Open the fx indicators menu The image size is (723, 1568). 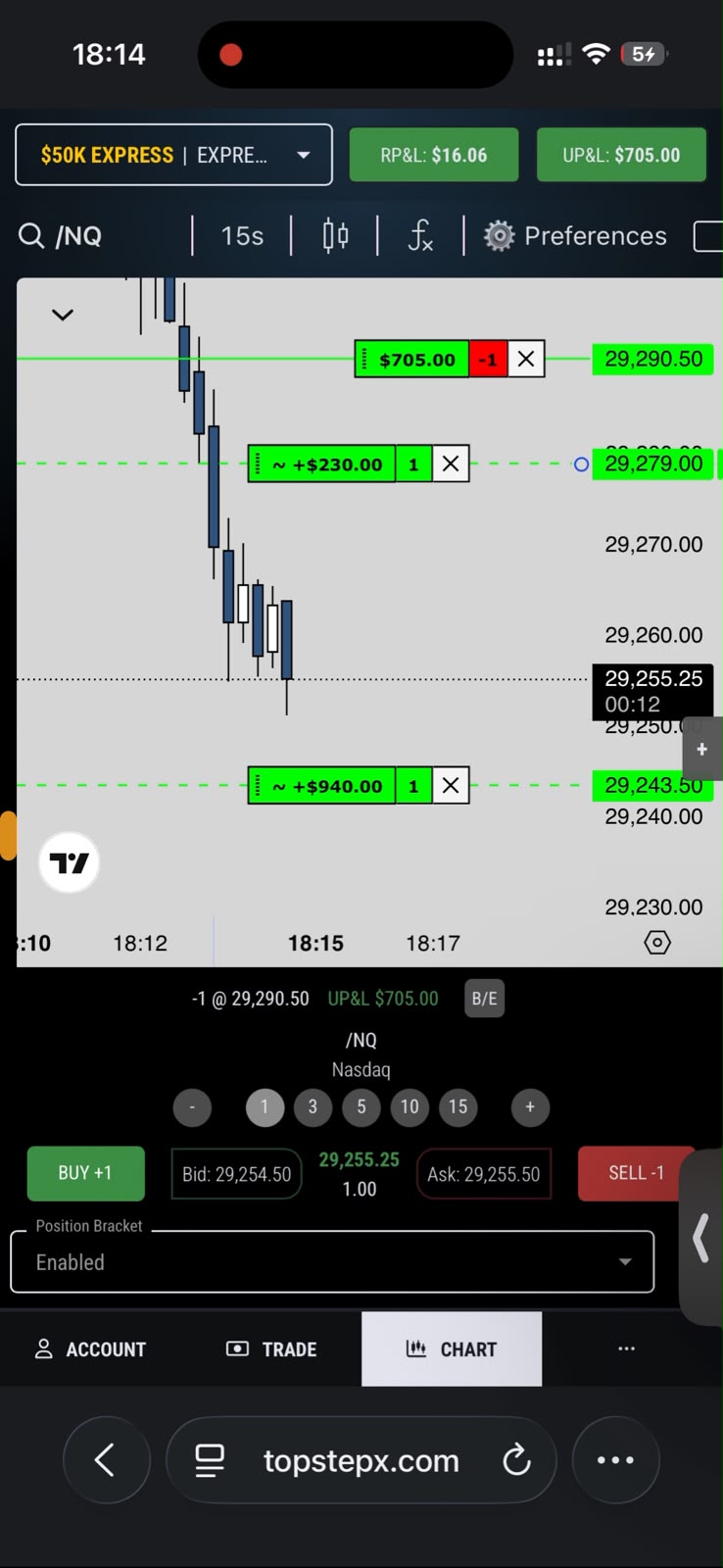(x=420, y=236)
